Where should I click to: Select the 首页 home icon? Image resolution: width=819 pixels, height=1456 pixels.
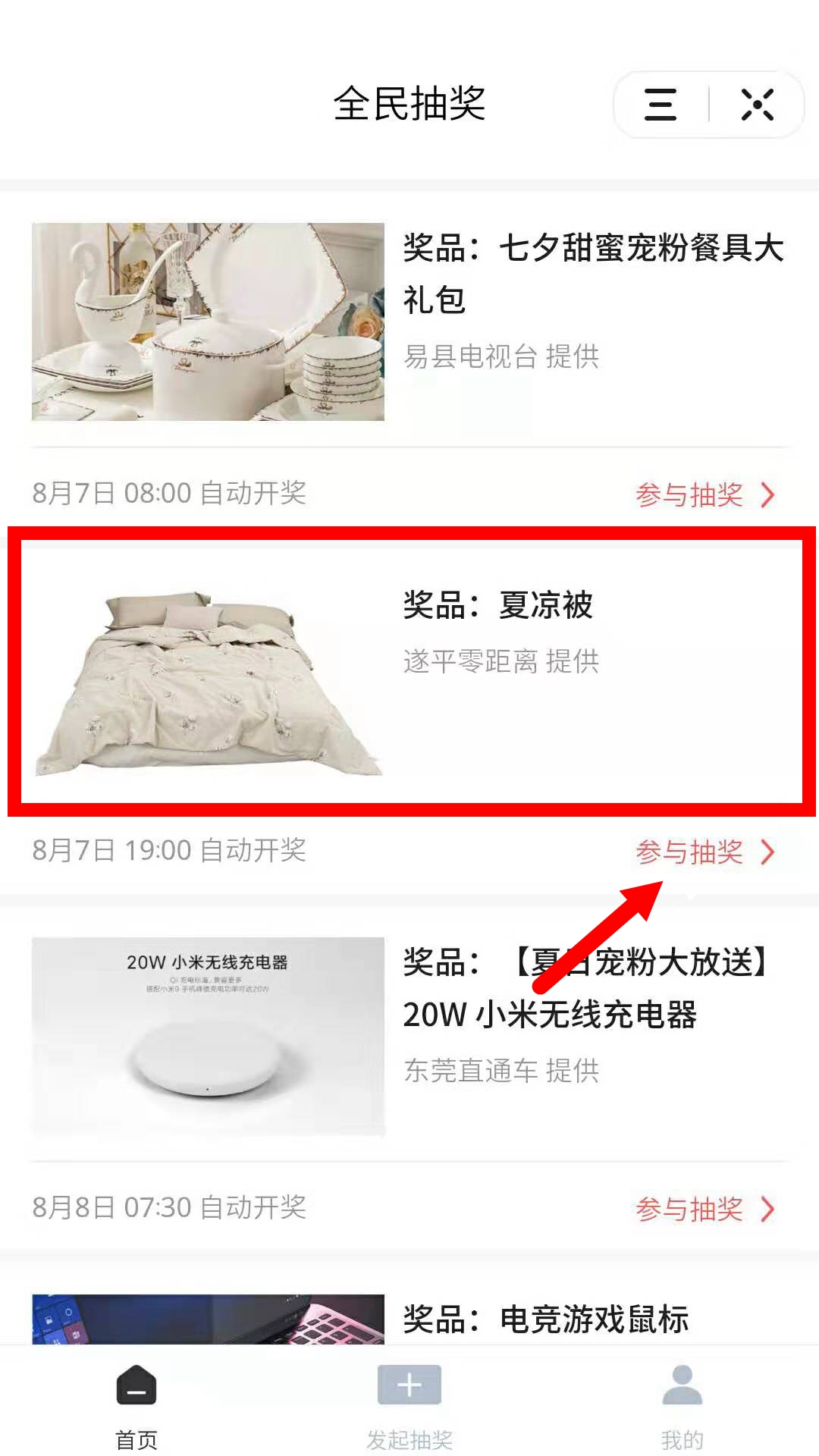click(136, 1385)
